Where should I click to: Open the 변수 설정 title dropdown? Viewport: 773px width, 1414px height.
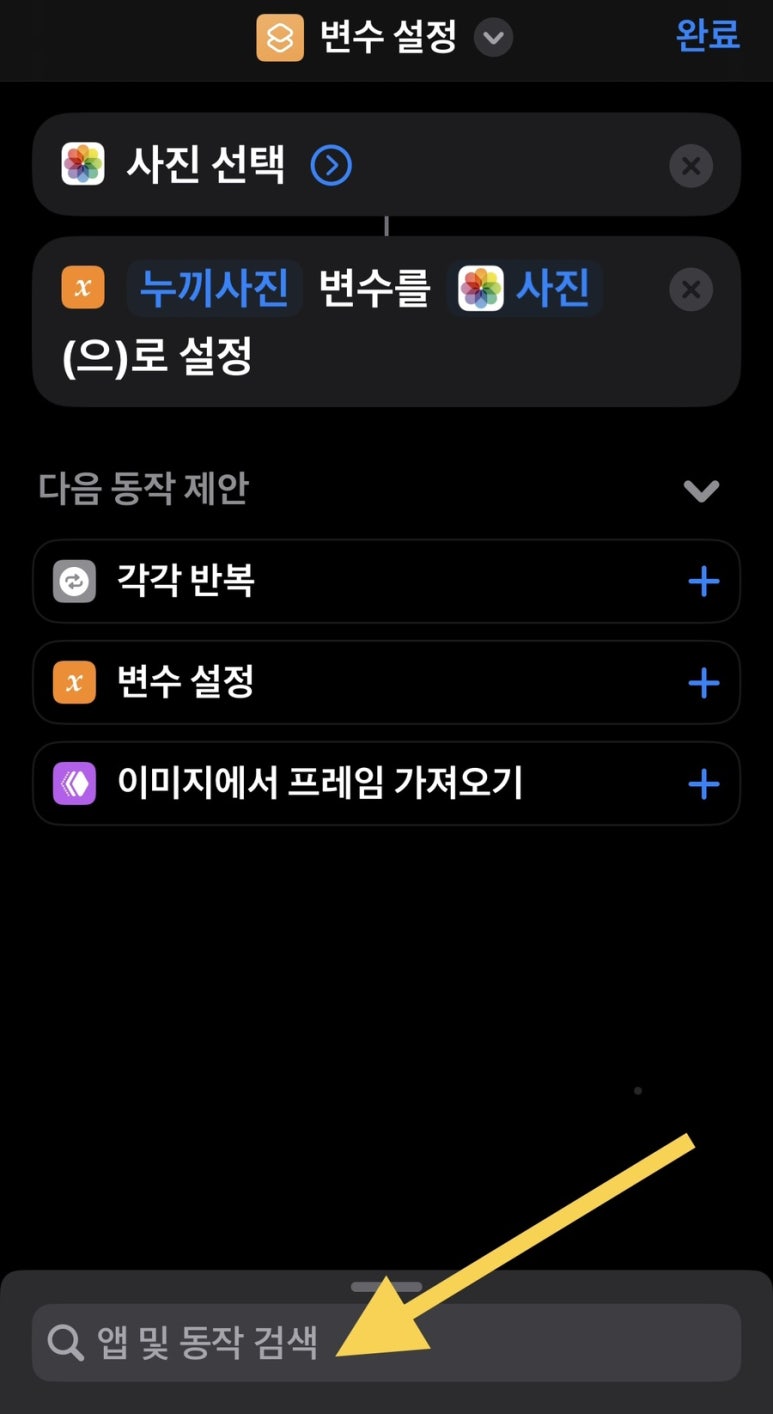[x=492, y=39]
